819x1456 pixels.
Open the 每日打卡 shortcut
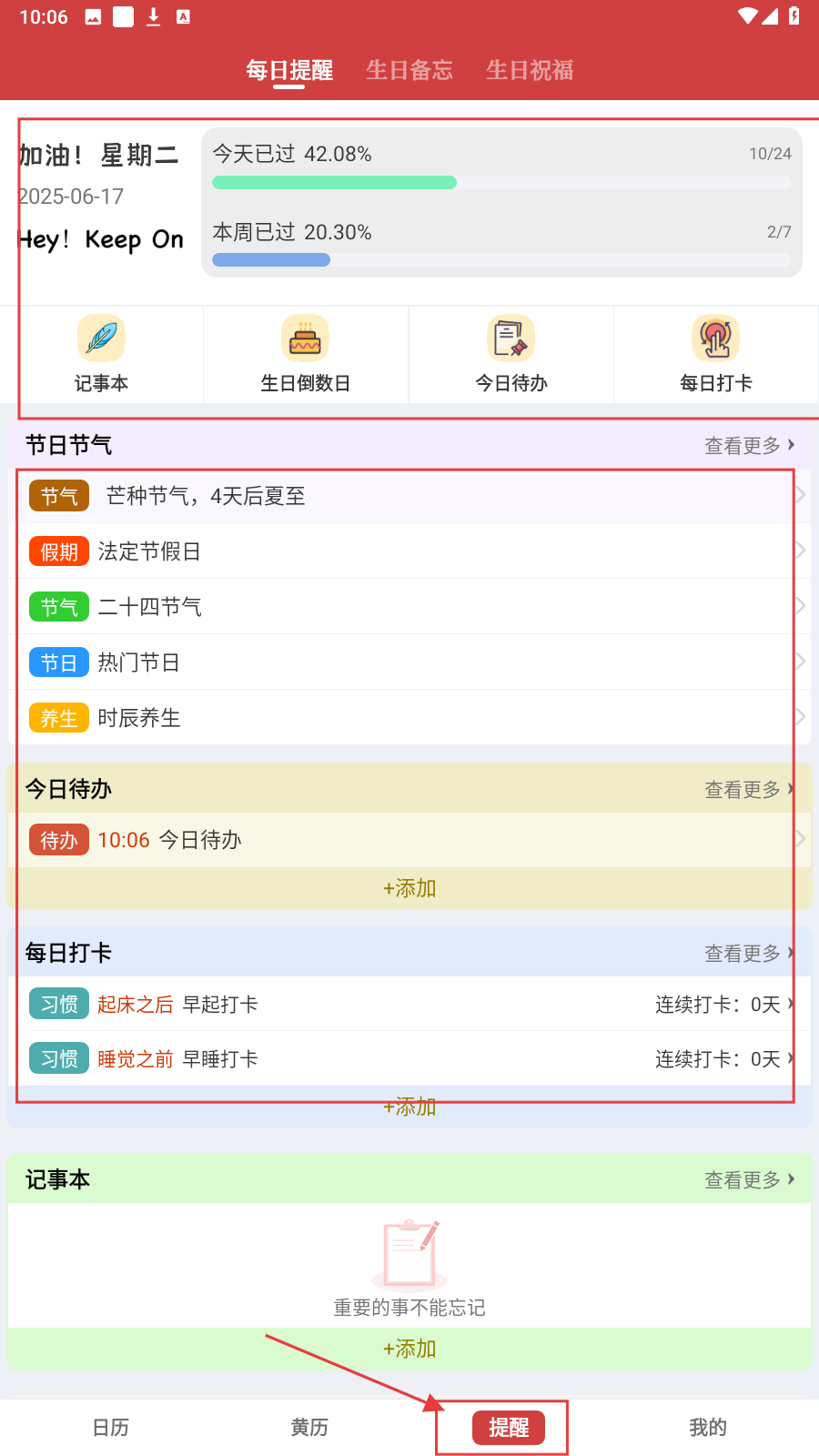pos(716,356)
